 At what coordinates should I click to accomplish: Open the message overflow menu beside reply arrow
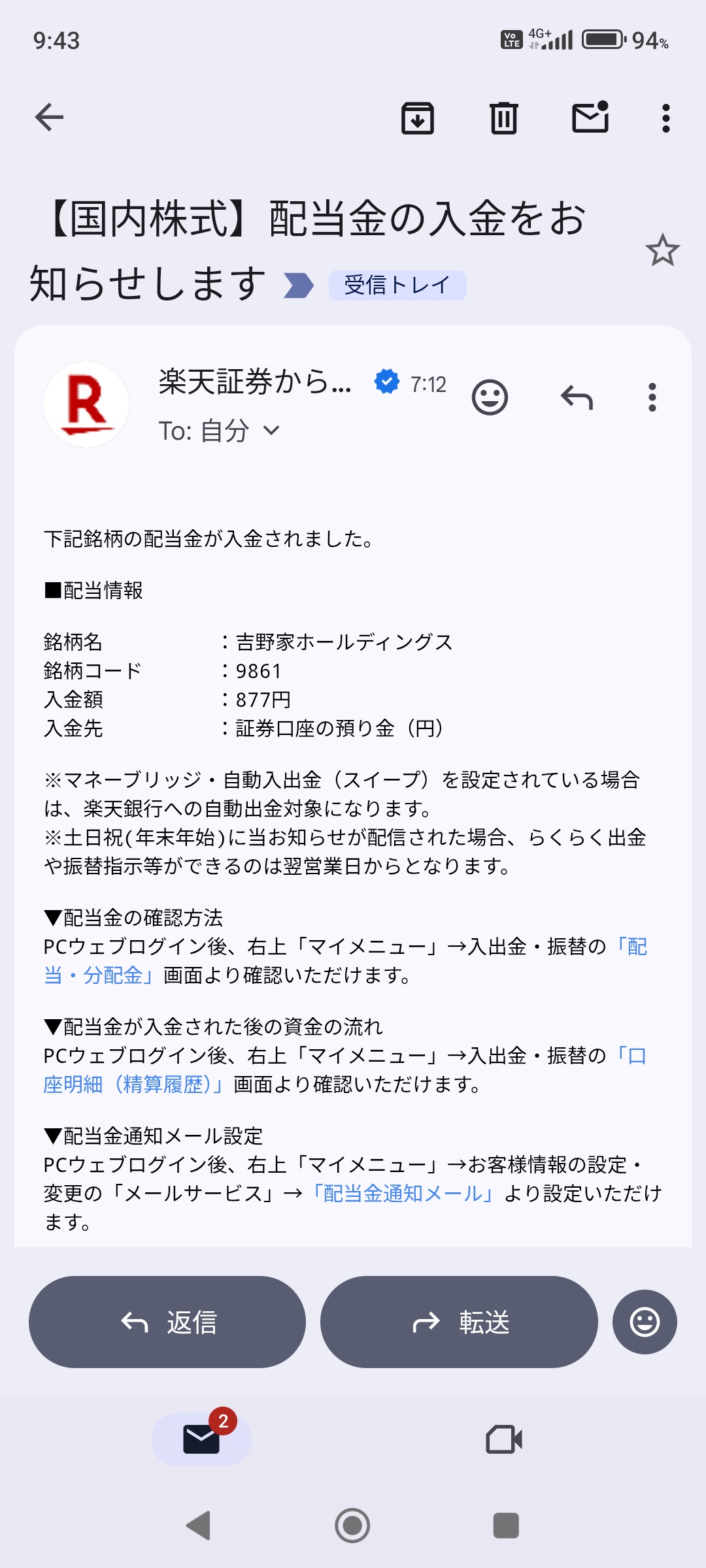[652, 397]
